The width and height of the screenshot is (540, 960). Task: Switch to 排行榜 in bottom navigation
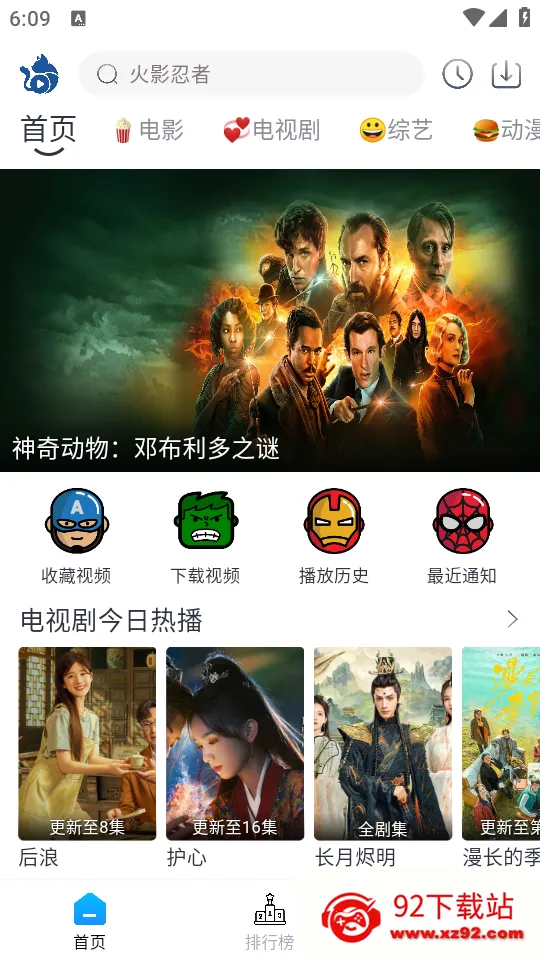269,921
